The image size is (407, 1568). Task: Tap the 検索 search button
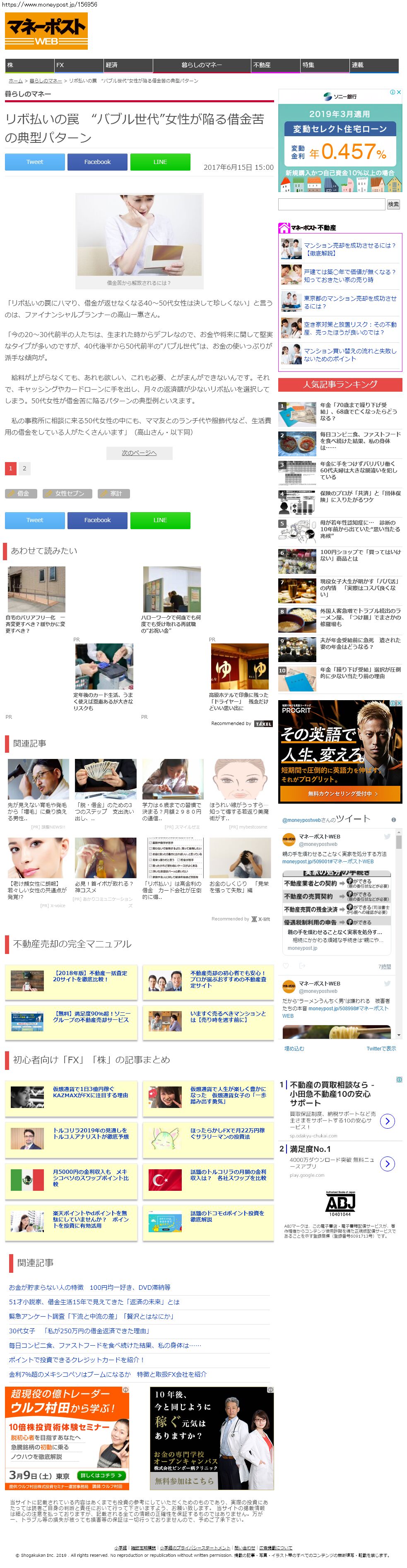(x=394, y=205)
